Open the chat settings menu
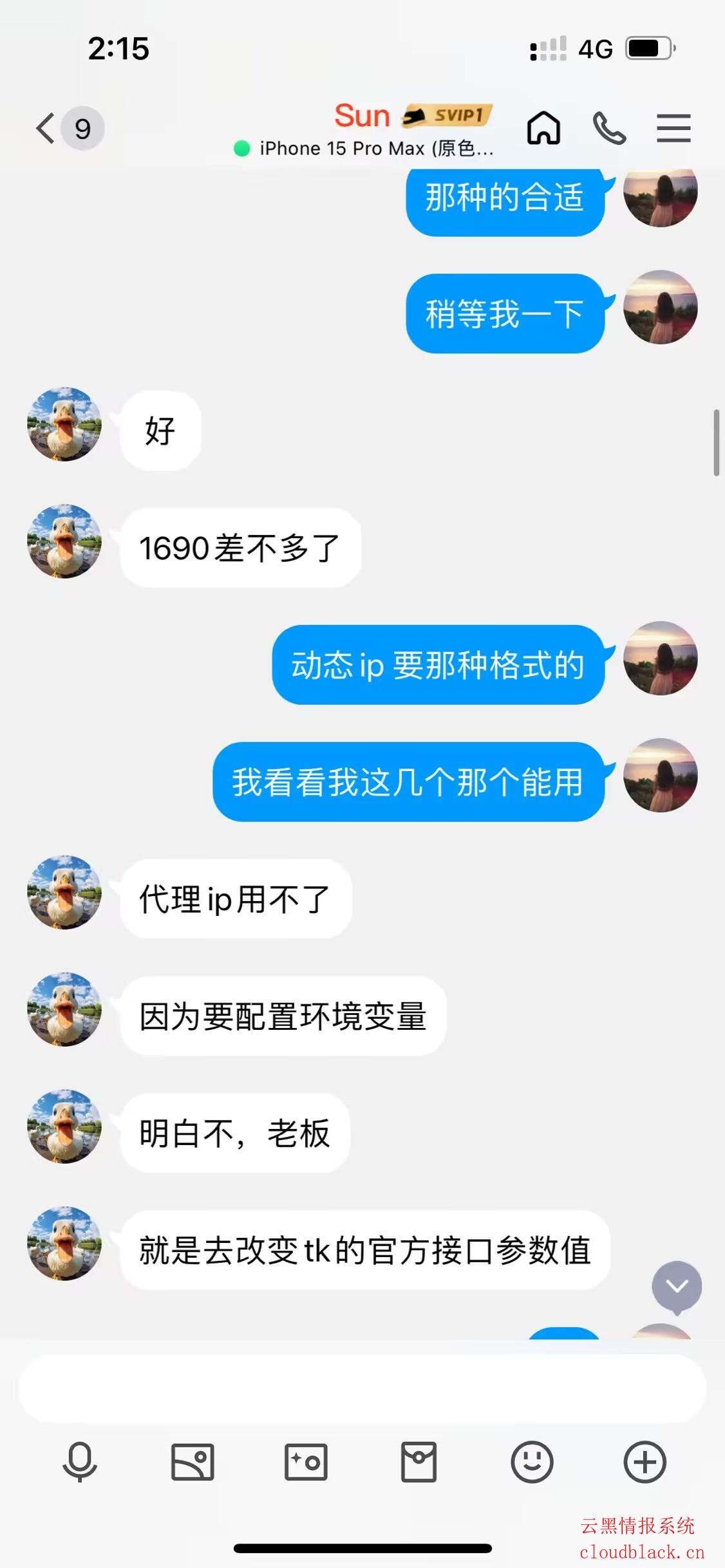The height and width of the screenshot is (1568, 725). pyautogui.click(x=673, y=128)
